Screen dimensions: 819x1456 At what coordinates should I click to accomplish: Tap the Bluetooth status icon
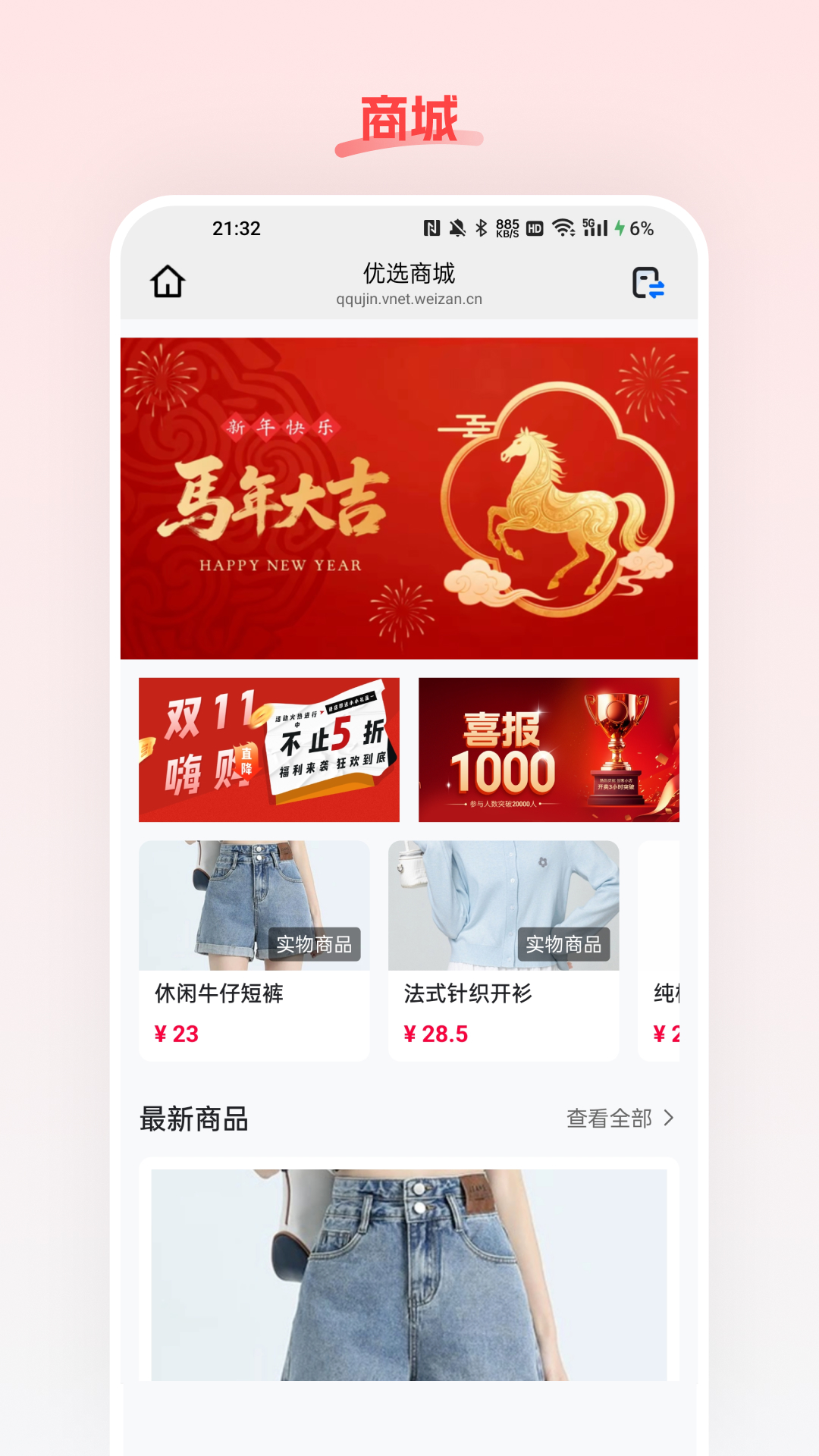[480, 227]
